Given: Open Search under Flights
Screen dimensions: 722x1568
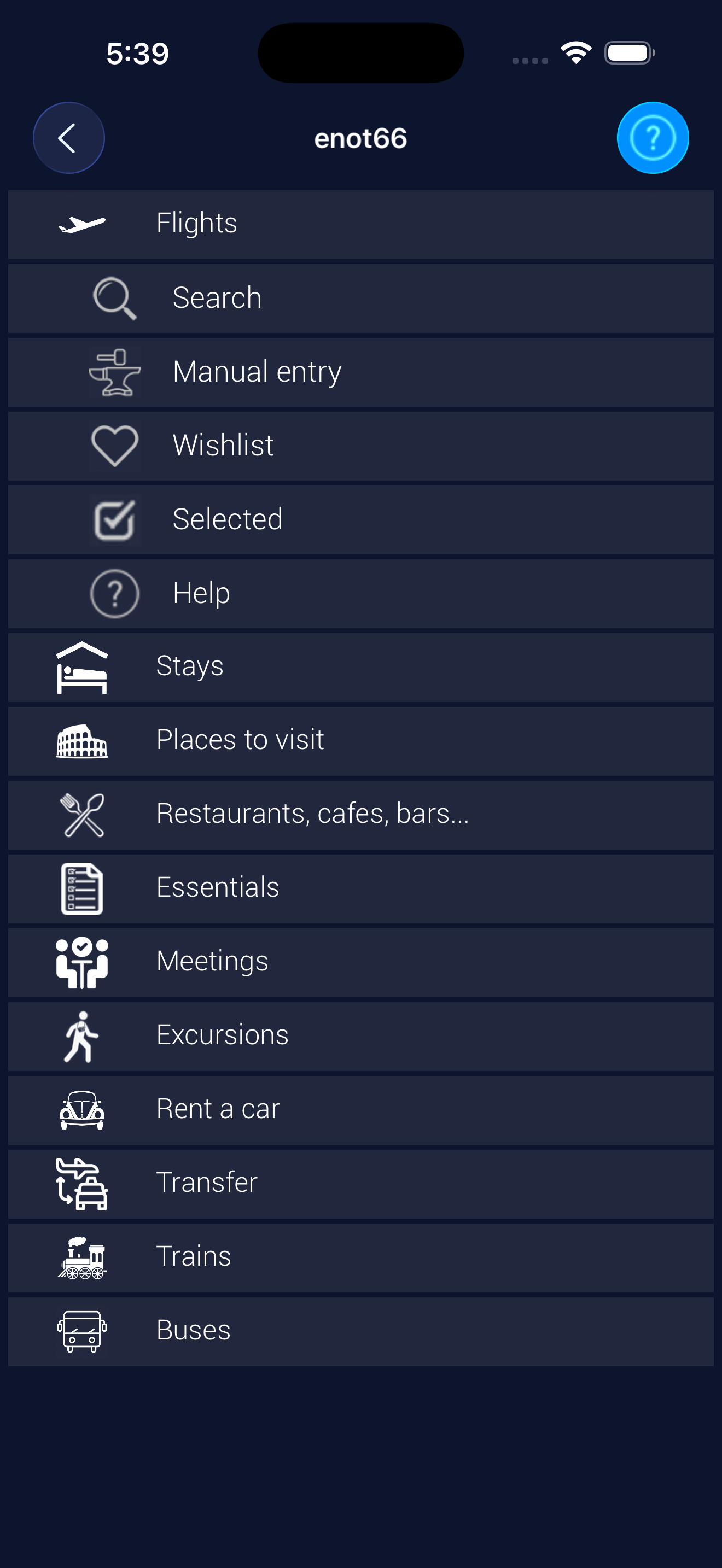Looking at the screenshot, I should (x=360, y=297).
